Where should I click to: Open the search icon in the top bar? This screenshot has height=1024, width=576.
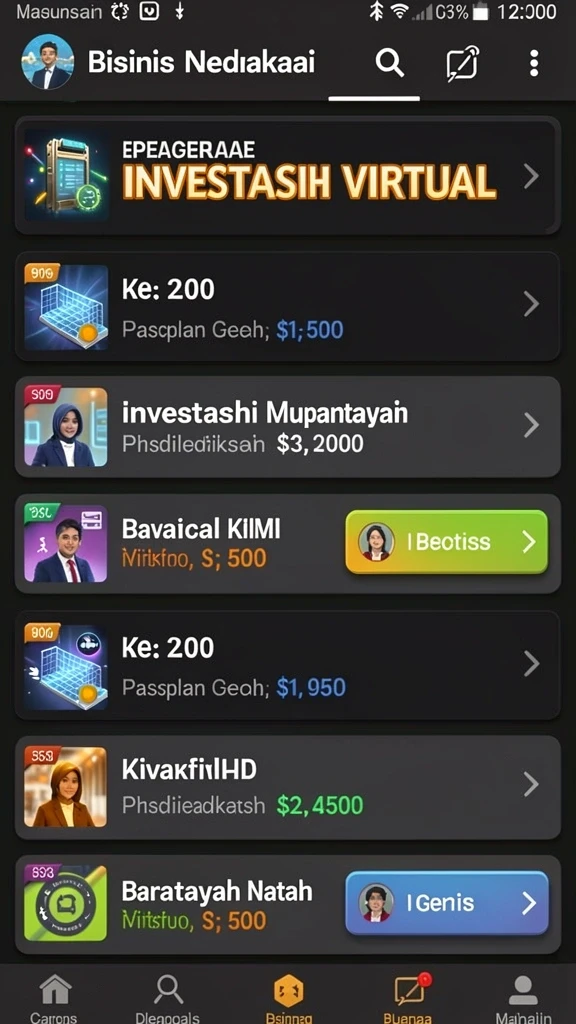click(389, 64)
